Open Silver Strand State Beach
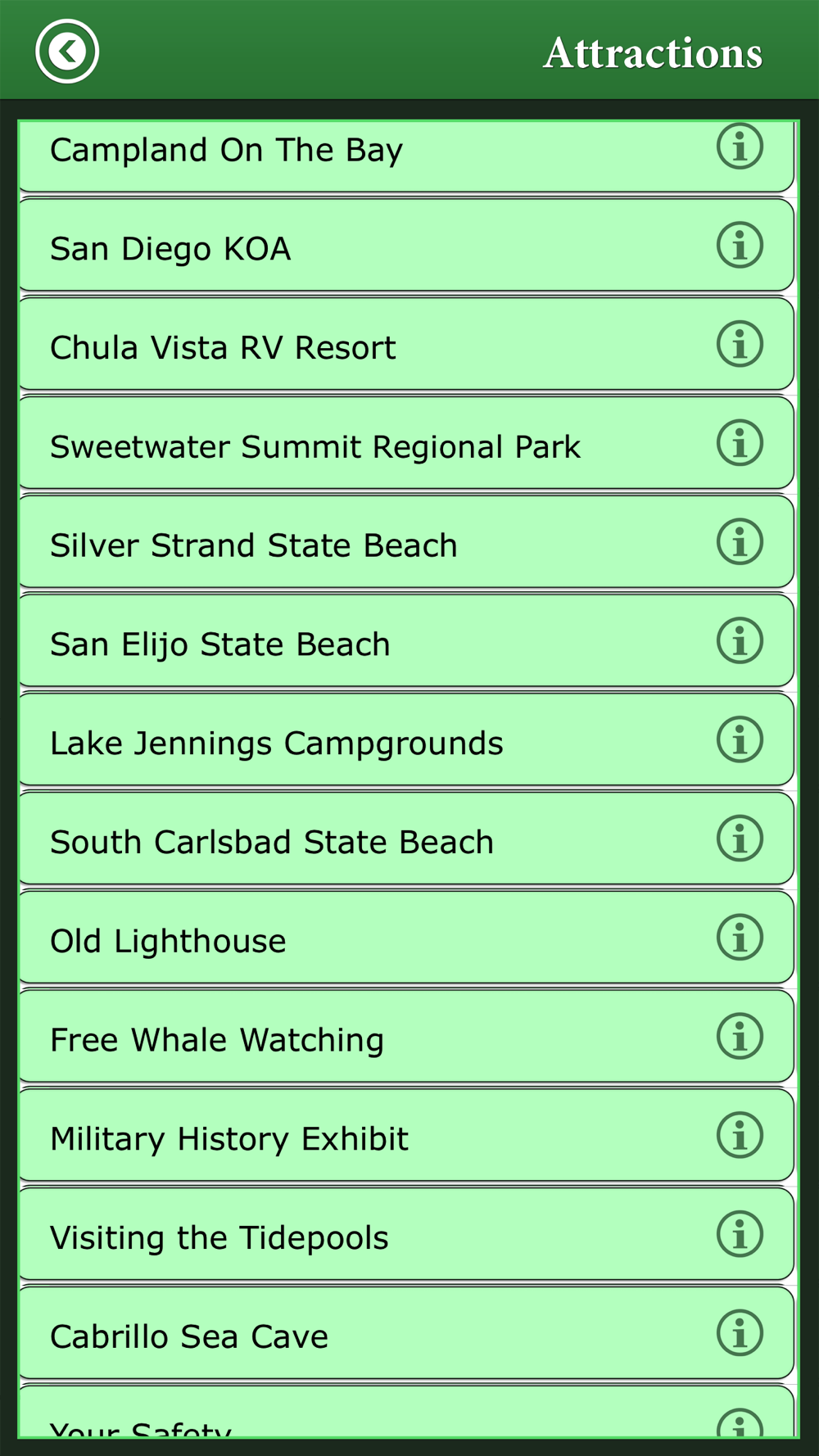The height and width of the screenshot is (1456, 819). pyautogui.click(x=406, y=542)
